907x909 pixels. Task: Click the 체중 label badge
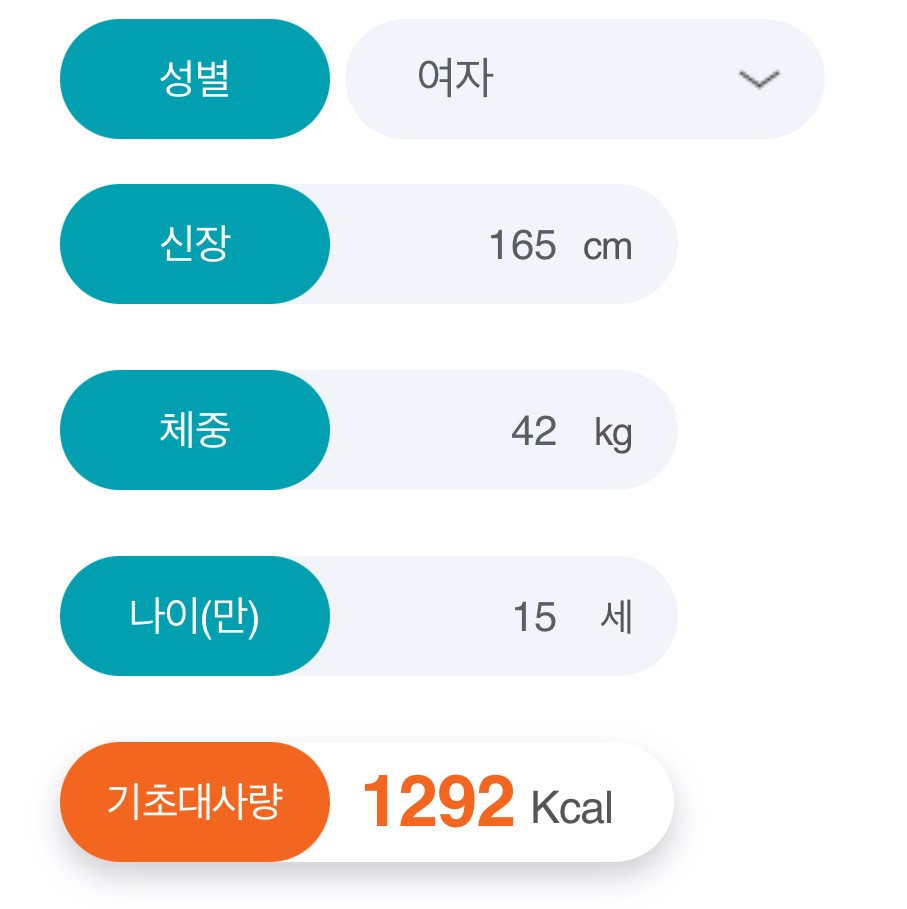click(x=194, y=429)
